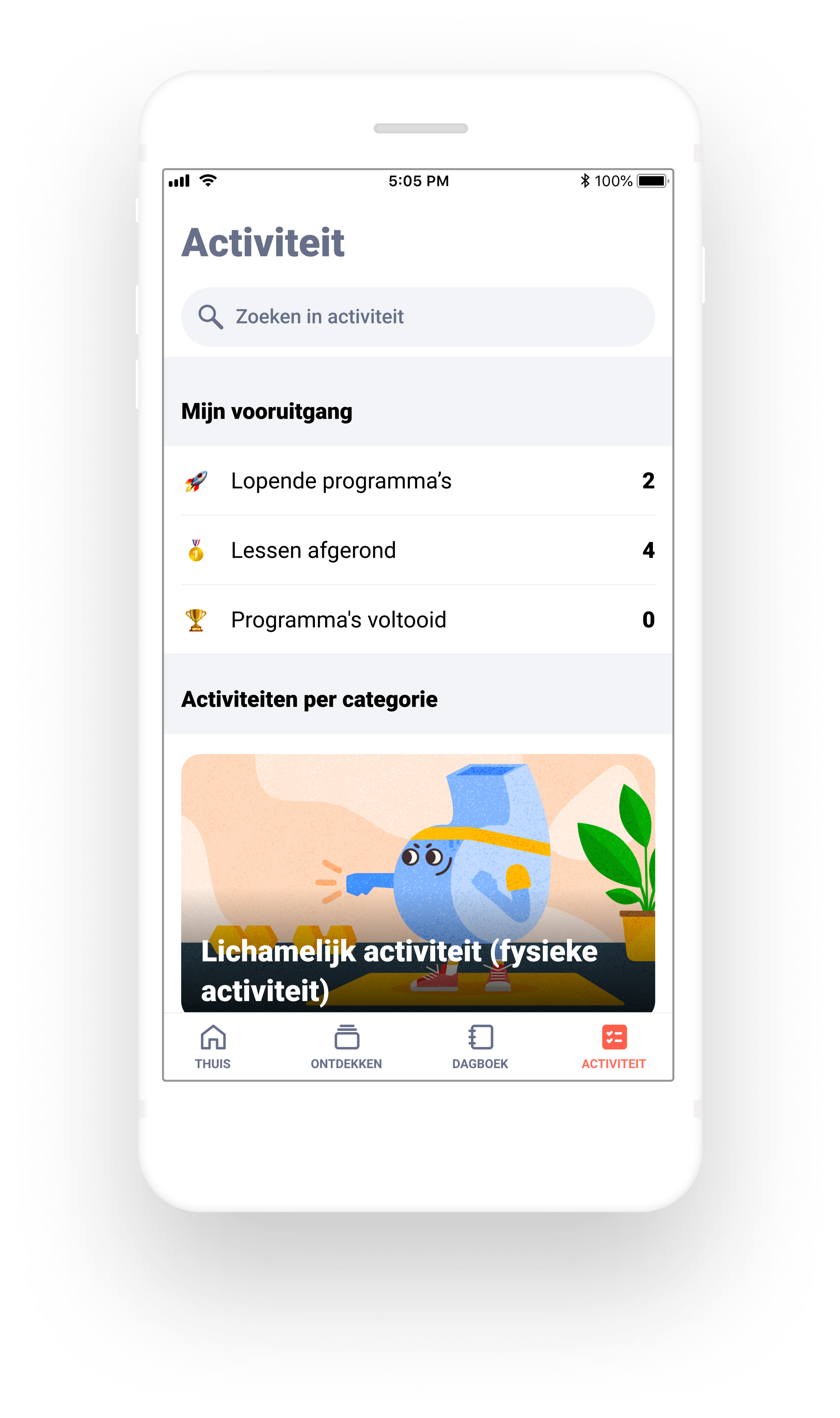The height and width of the screenshot is (1418, 840).
Task: Open Lopende programma's row
Action: (x=418, y=481)
